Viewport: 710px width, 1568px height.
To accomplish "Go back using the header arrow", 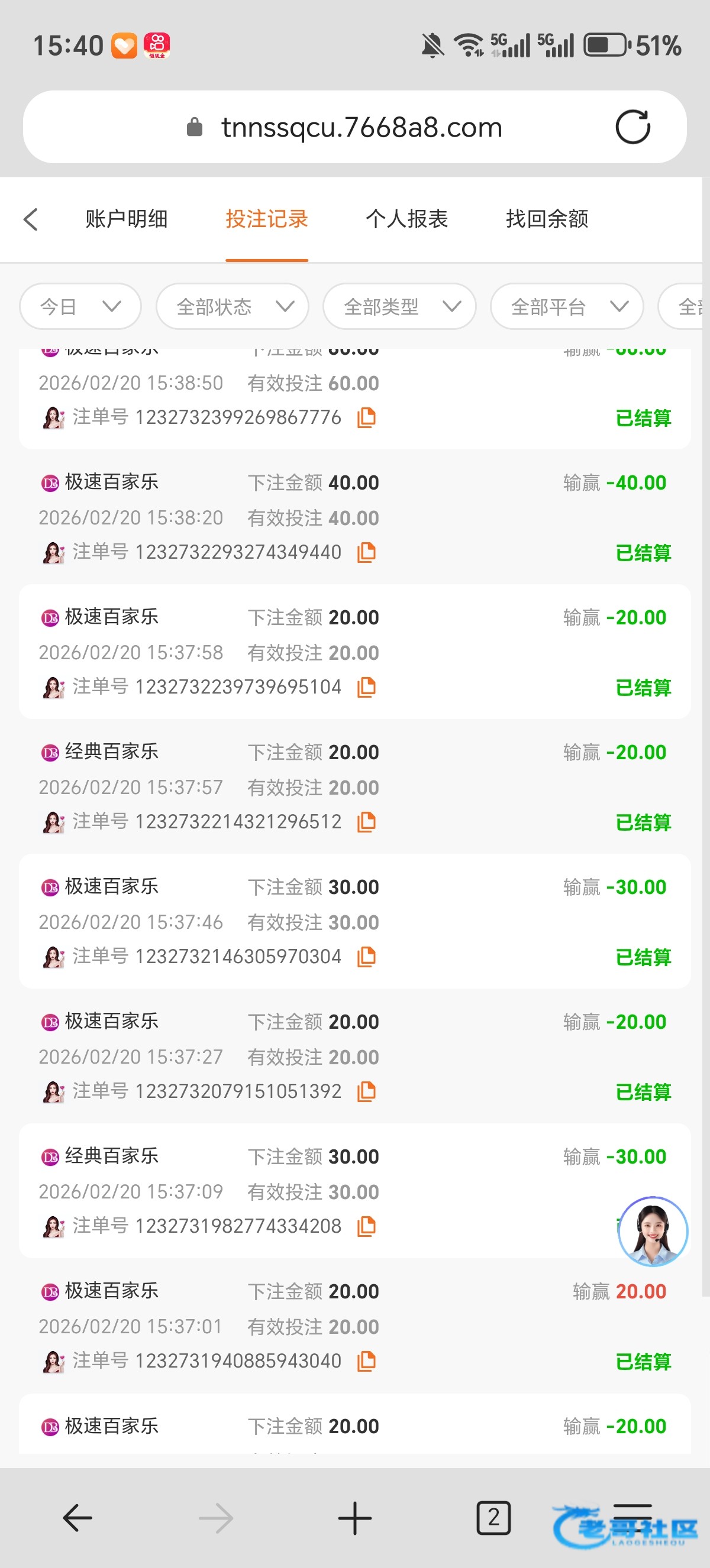I will click(31, 220).
